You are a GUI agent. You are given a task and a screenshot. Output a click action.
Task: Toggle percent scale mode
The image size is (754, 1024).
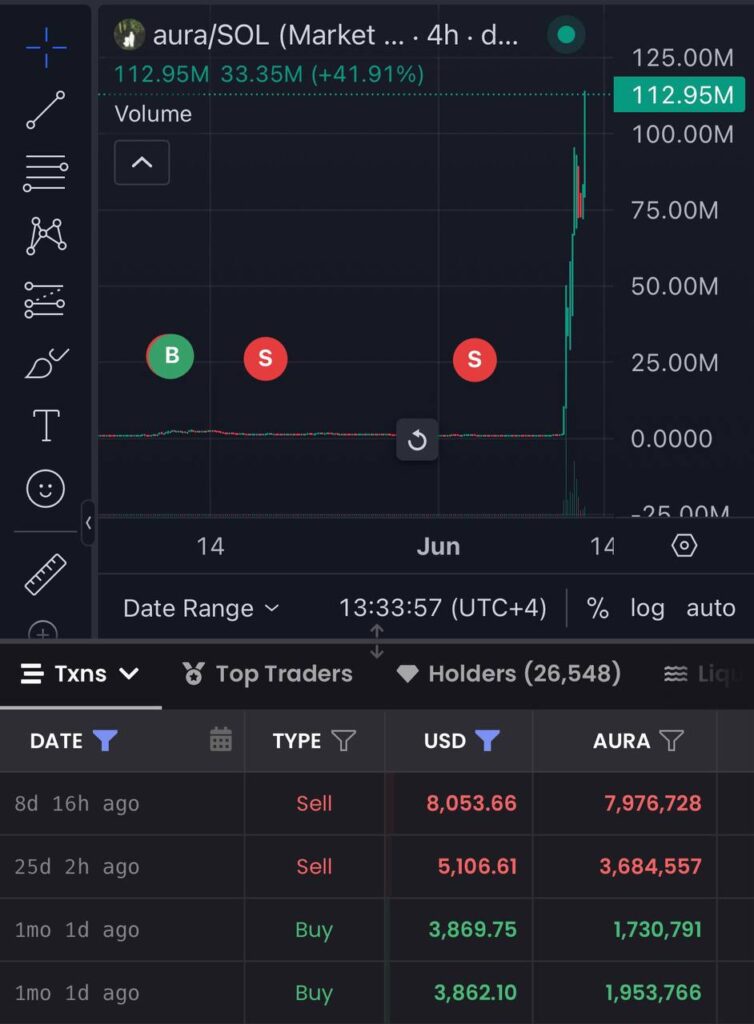tap(598, 608)
